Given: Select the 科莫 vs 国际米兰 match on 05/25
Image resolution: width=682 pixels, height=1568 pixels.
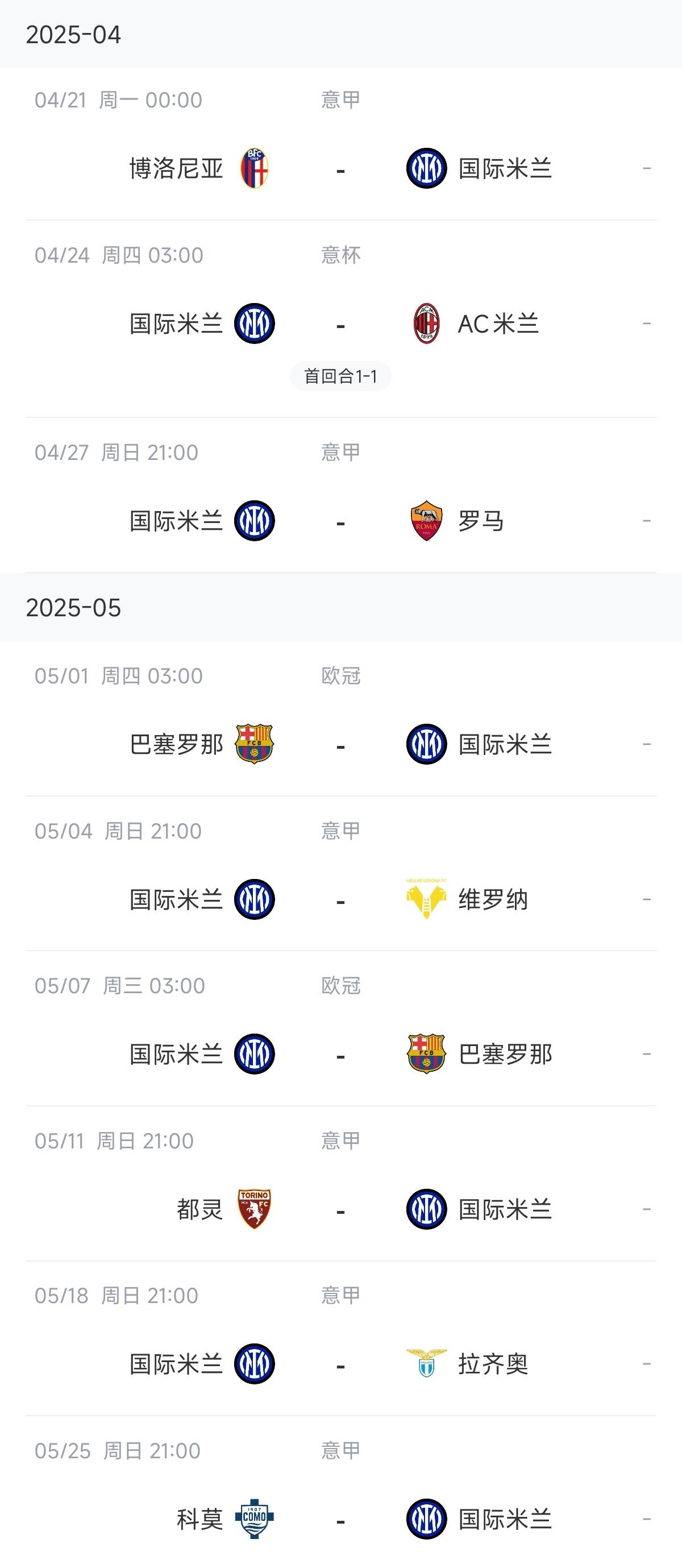Looking at the screenshot, I should (340, 1492).
